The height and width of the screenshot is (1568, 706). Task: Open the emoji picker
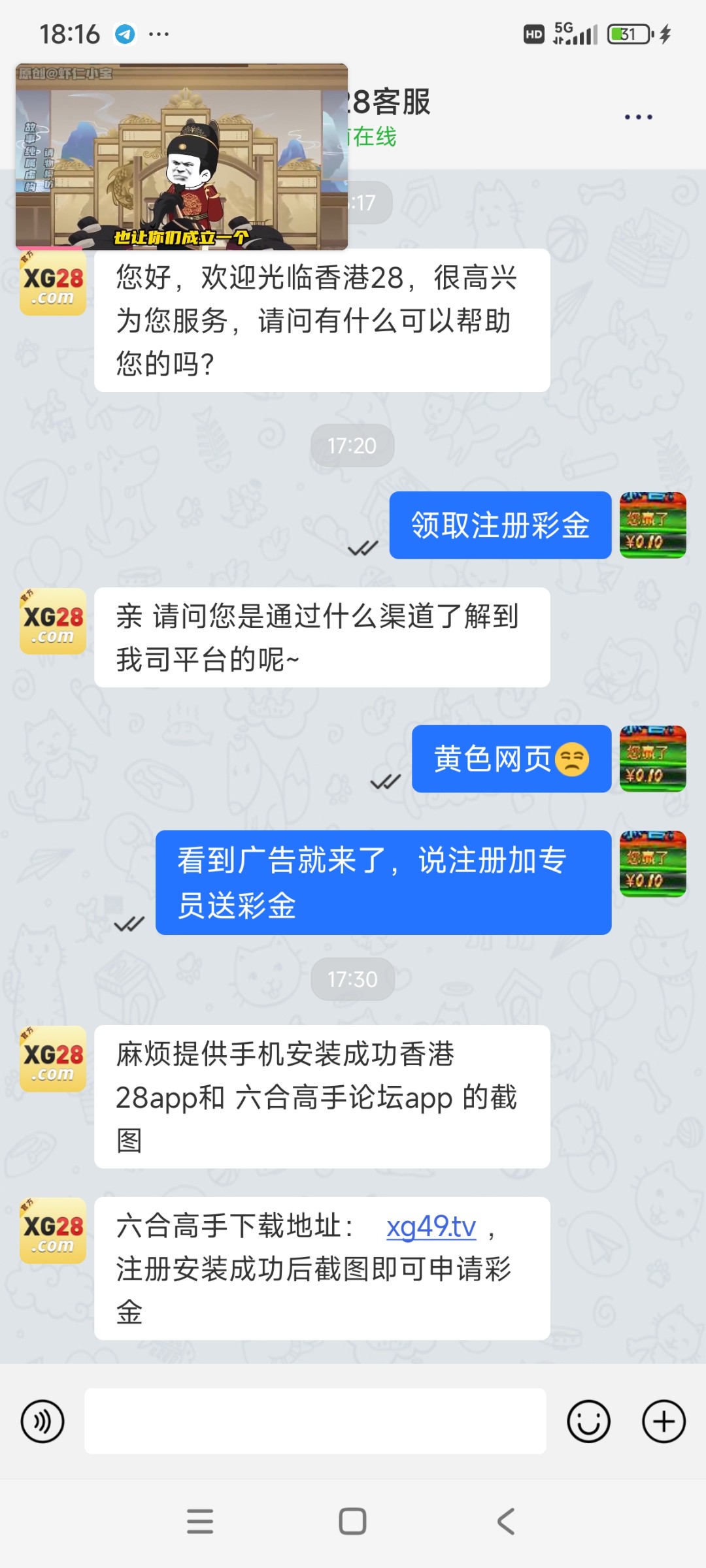point(588,1421)
